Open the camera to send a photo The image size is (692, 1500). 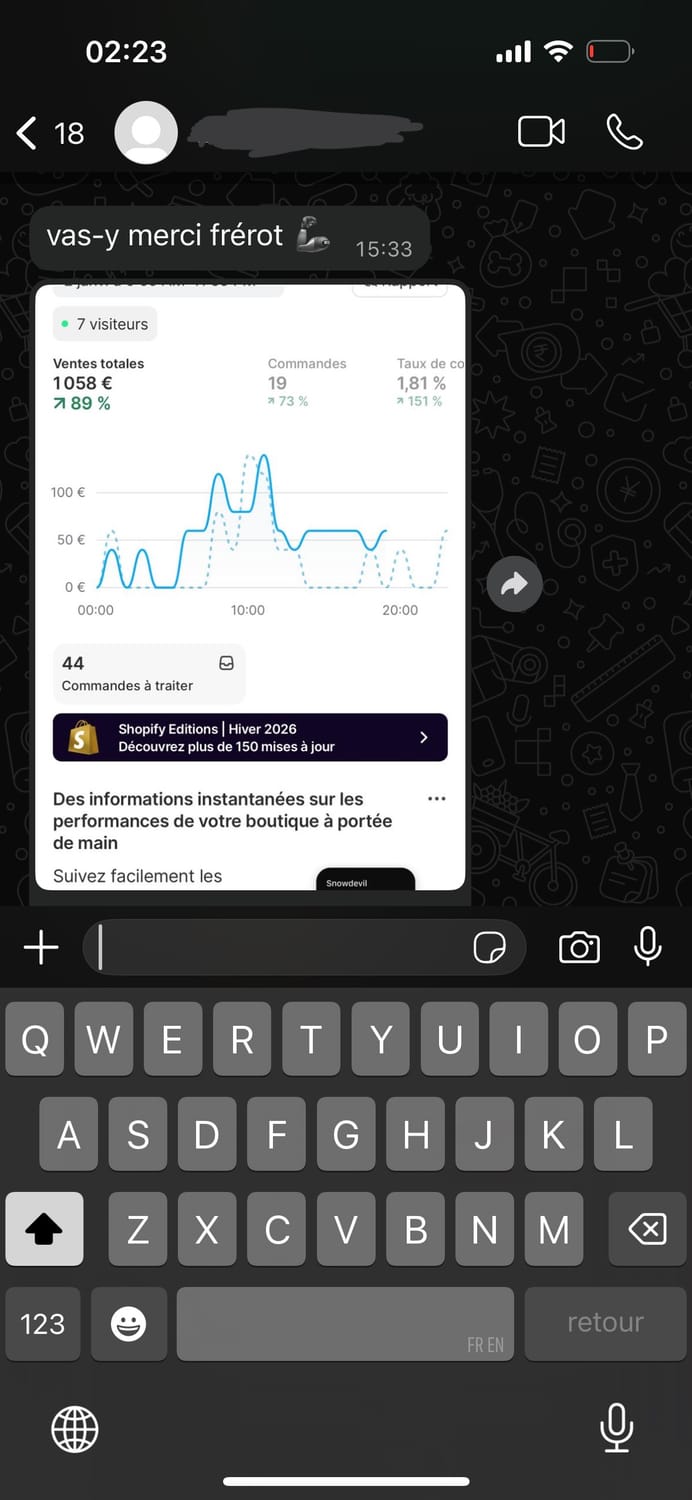pyautogui.click(x=579, y=948)
